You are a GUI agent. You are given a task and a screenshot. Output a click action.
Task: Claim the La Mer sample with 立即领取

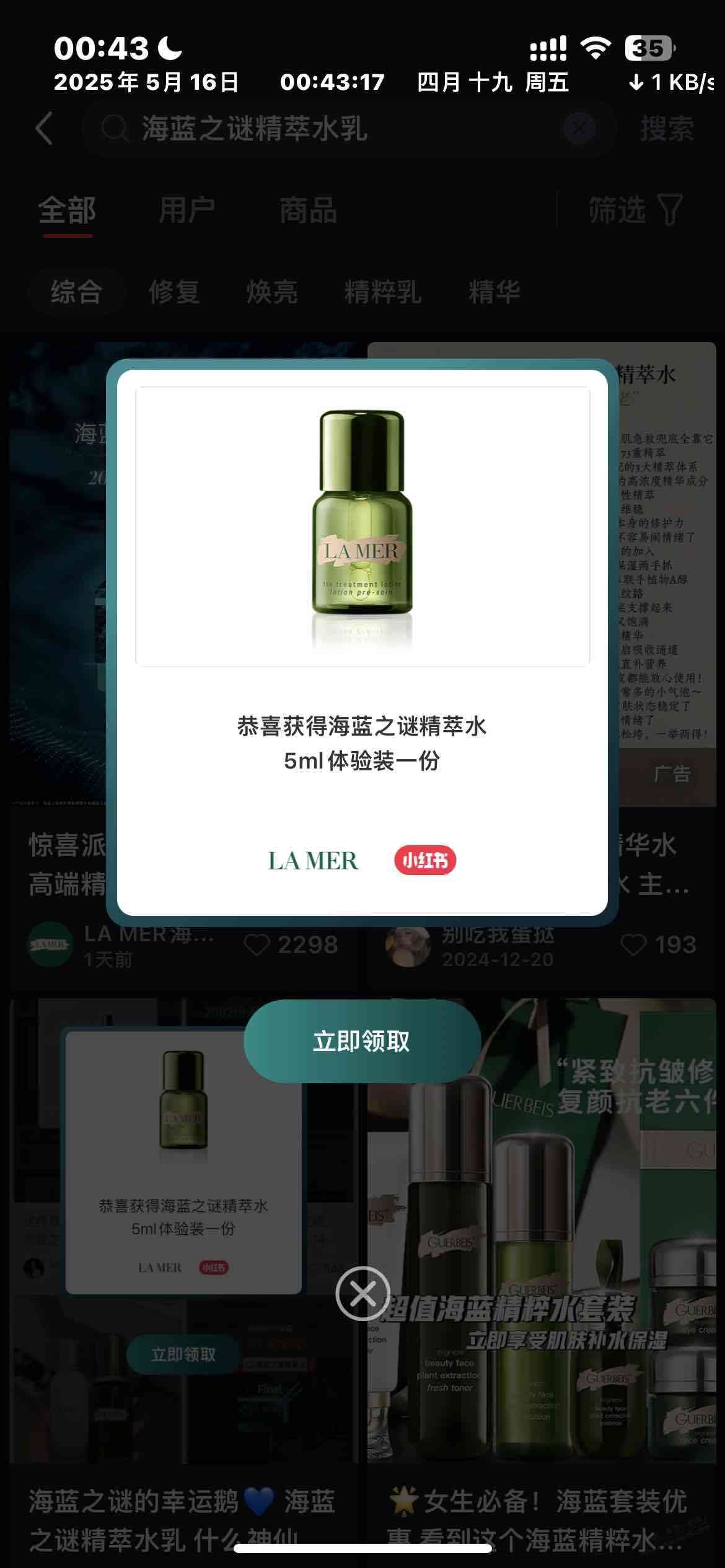[x=362, y=1041]
